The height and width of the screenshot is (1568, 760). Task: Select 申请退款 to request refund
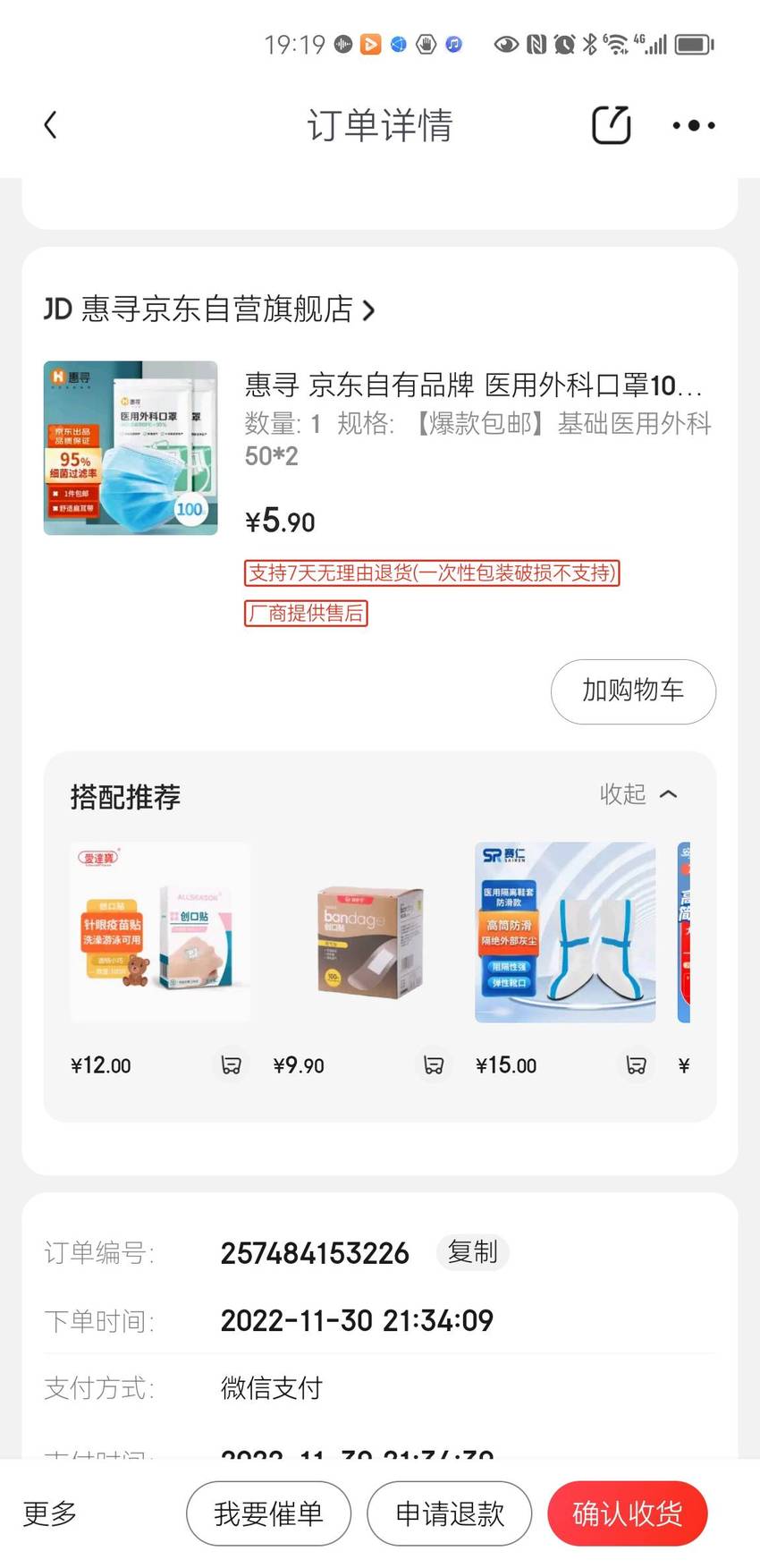pyautogui.click(x=450, y=1513)
